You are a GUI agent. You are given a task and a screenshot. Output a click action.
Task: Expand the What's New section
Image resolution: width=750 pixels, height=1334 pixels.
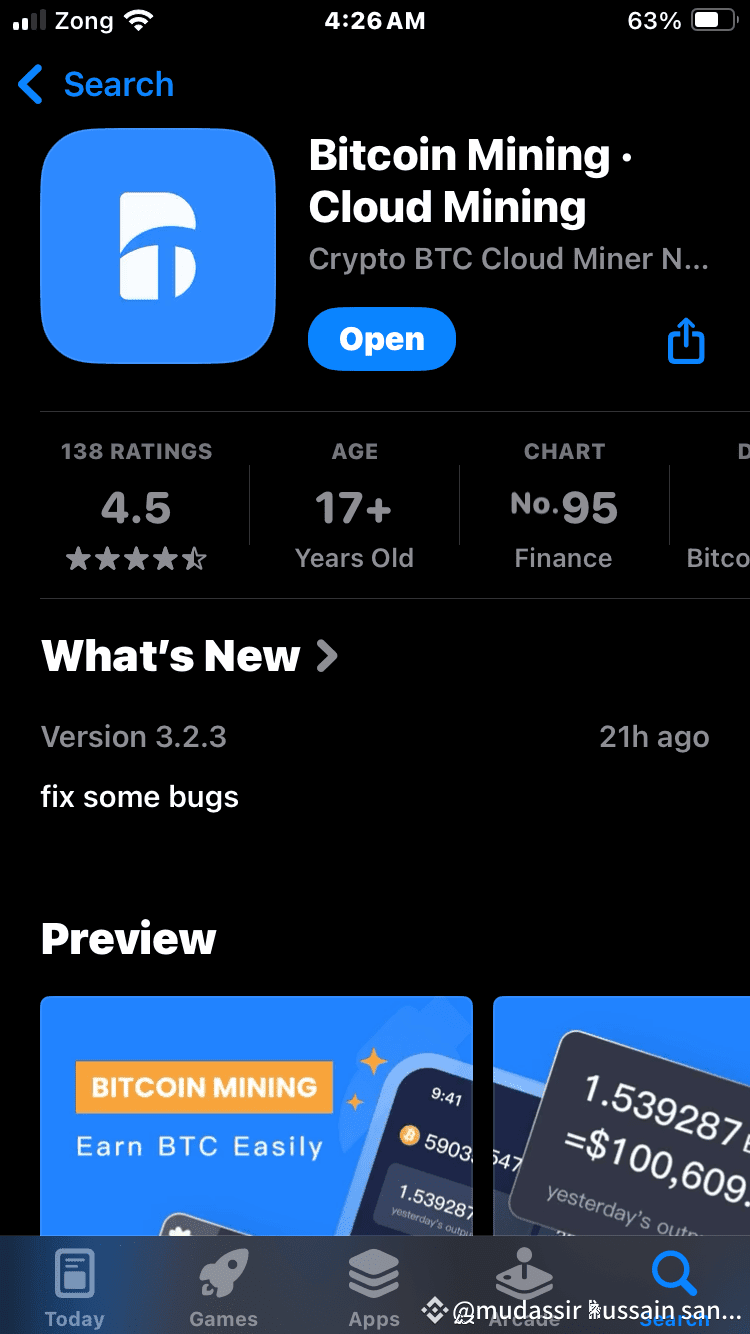point(190,657)
